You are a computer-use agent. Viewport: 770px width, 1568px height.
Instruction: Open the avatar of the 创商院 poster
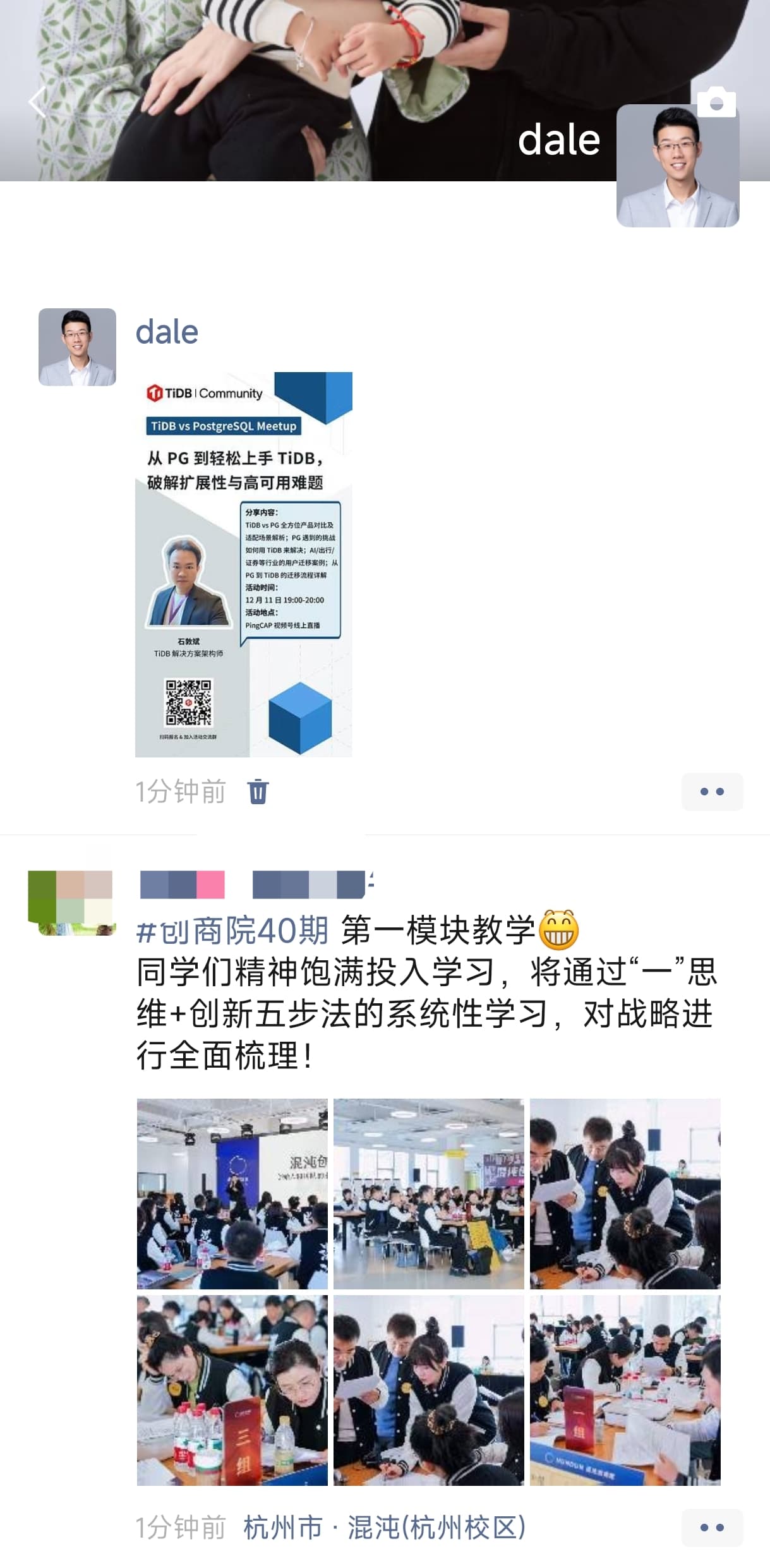coord(71,902)
